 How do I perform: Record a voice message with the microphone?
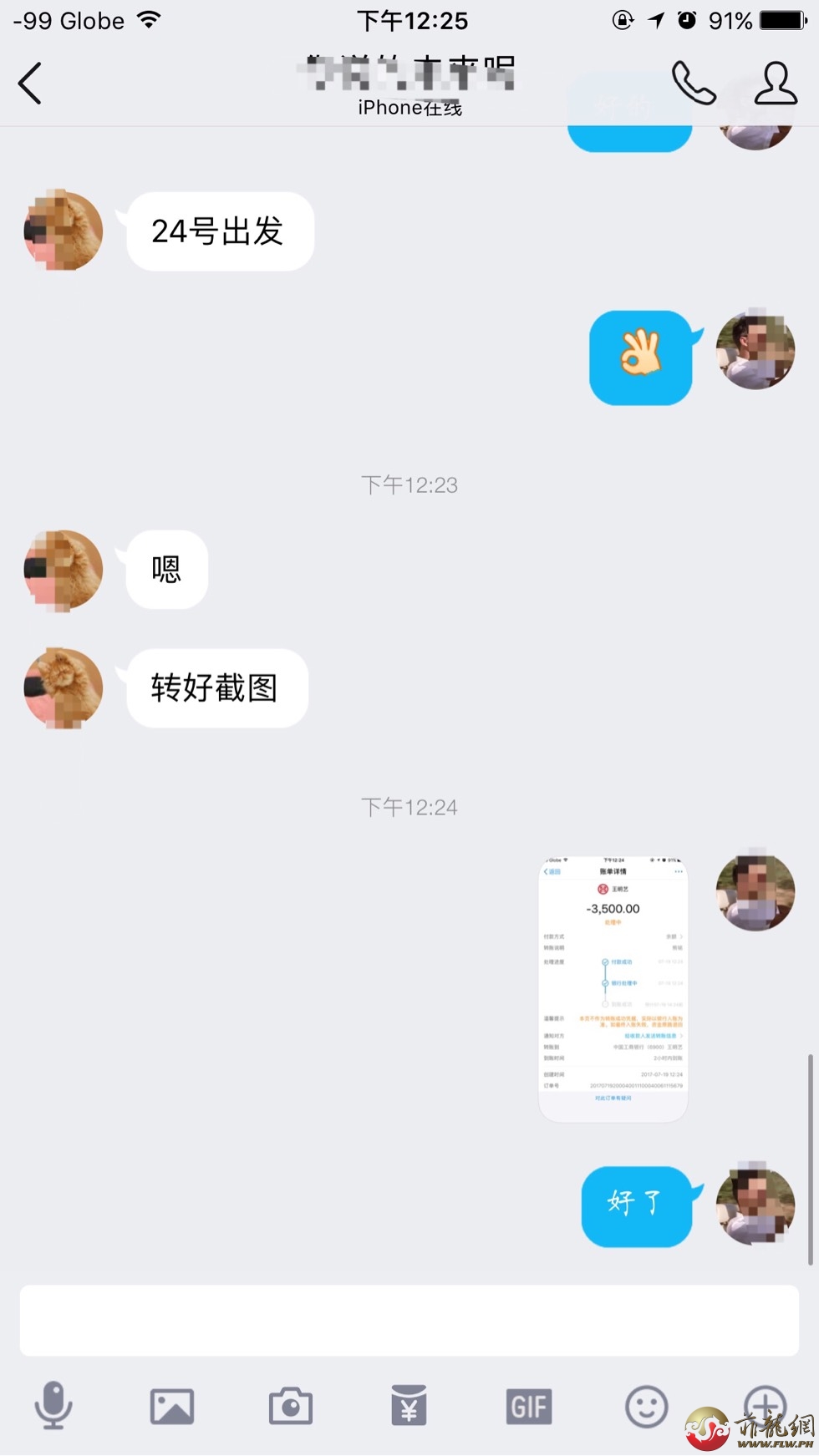53,1406
